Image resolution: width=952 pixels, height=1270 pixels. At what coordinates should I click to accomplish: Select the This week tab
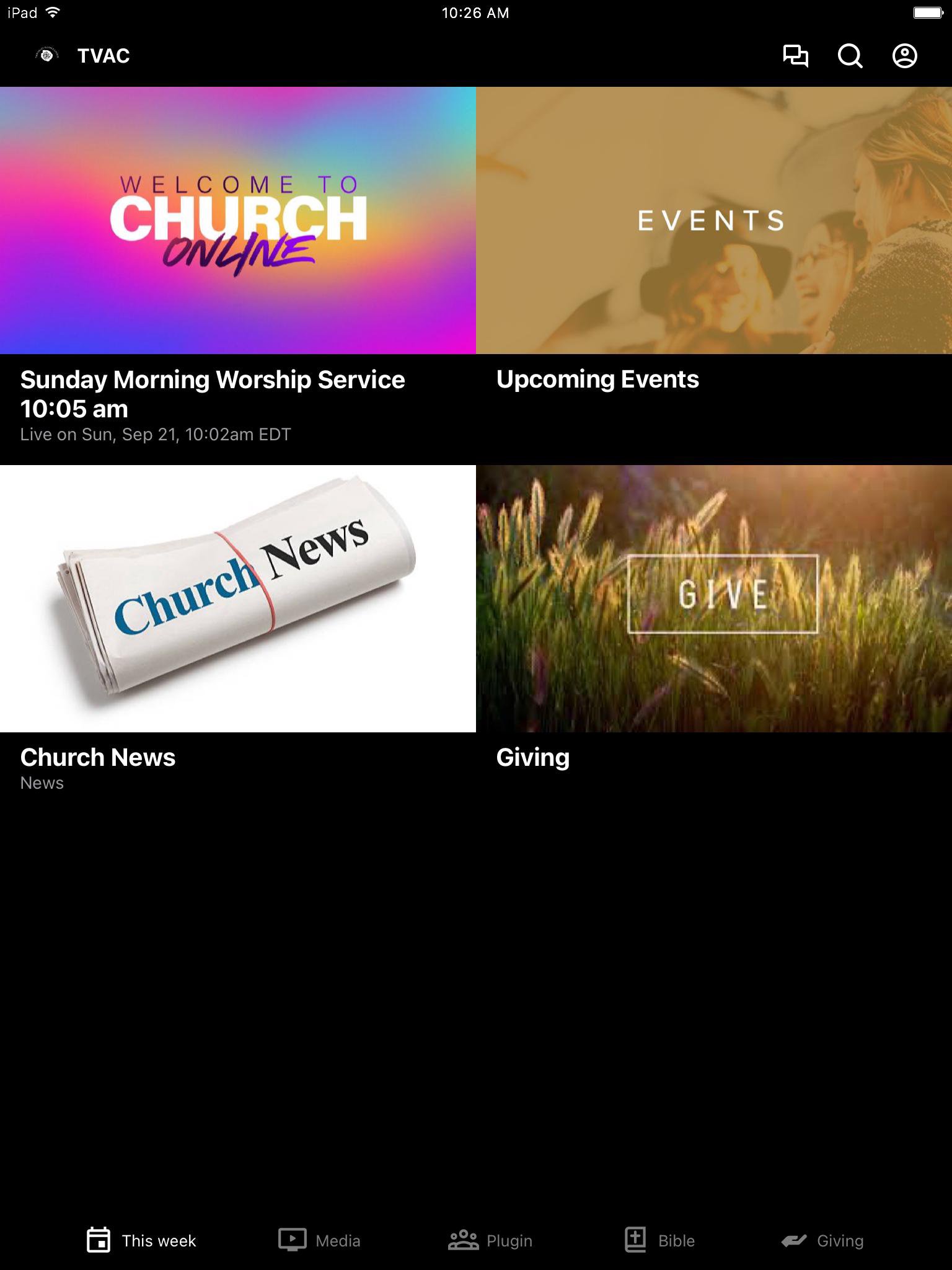[x=141, y=1240]
